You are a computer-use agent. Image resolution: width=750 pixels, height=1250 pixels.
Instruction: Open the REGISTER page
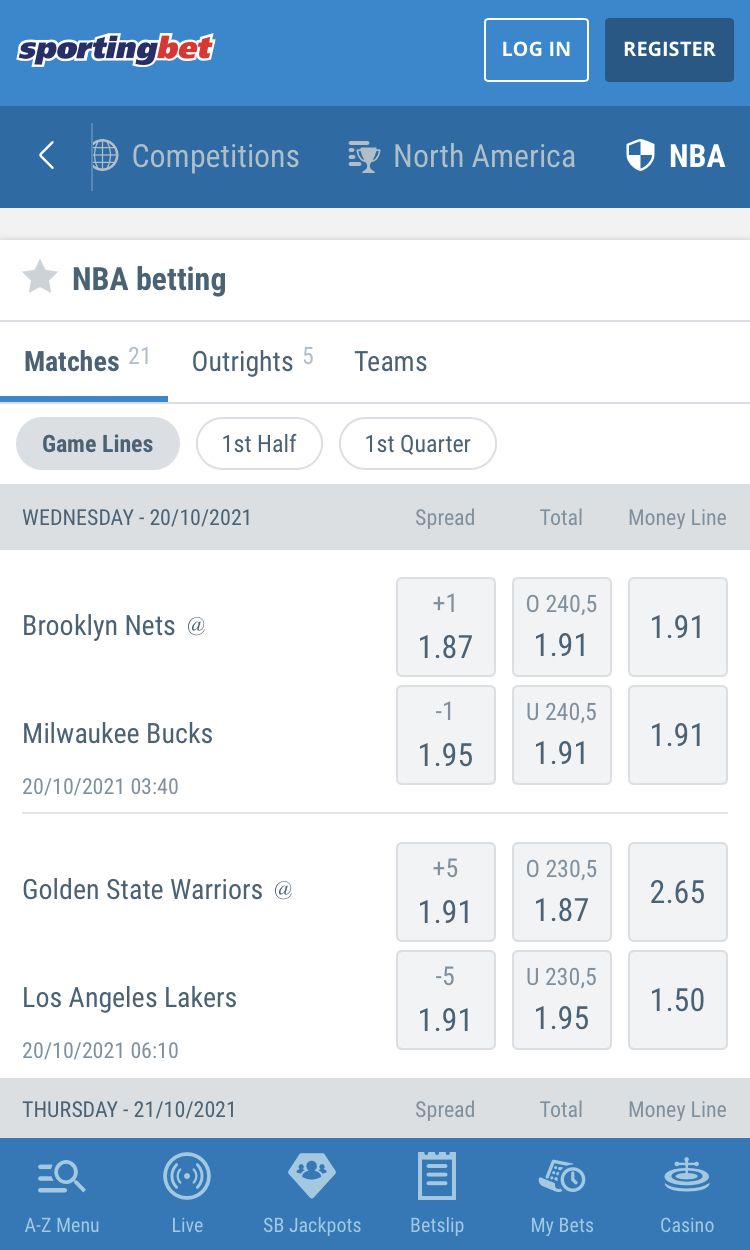point(669,49)
